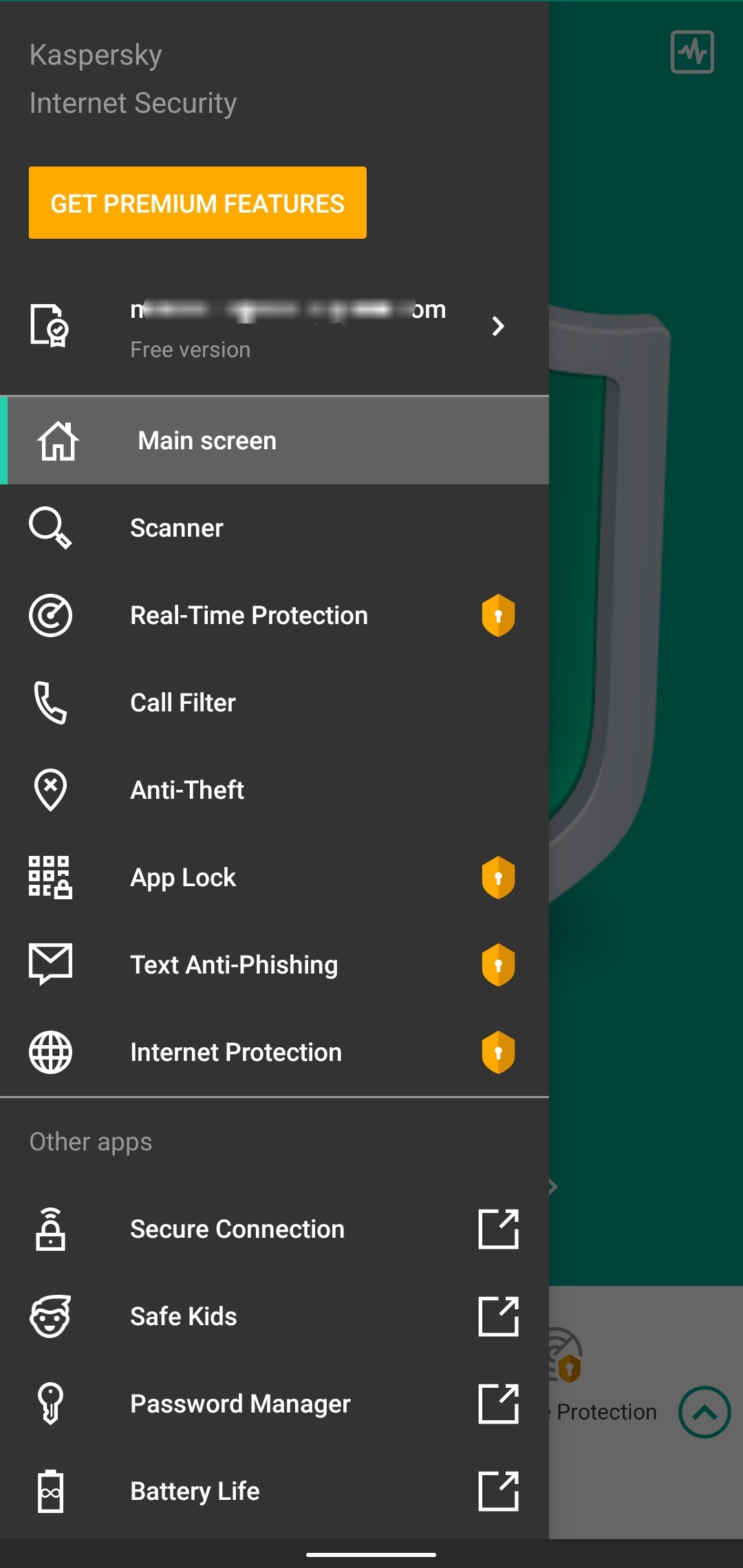Open Call Filter

[x=274, y=702]
